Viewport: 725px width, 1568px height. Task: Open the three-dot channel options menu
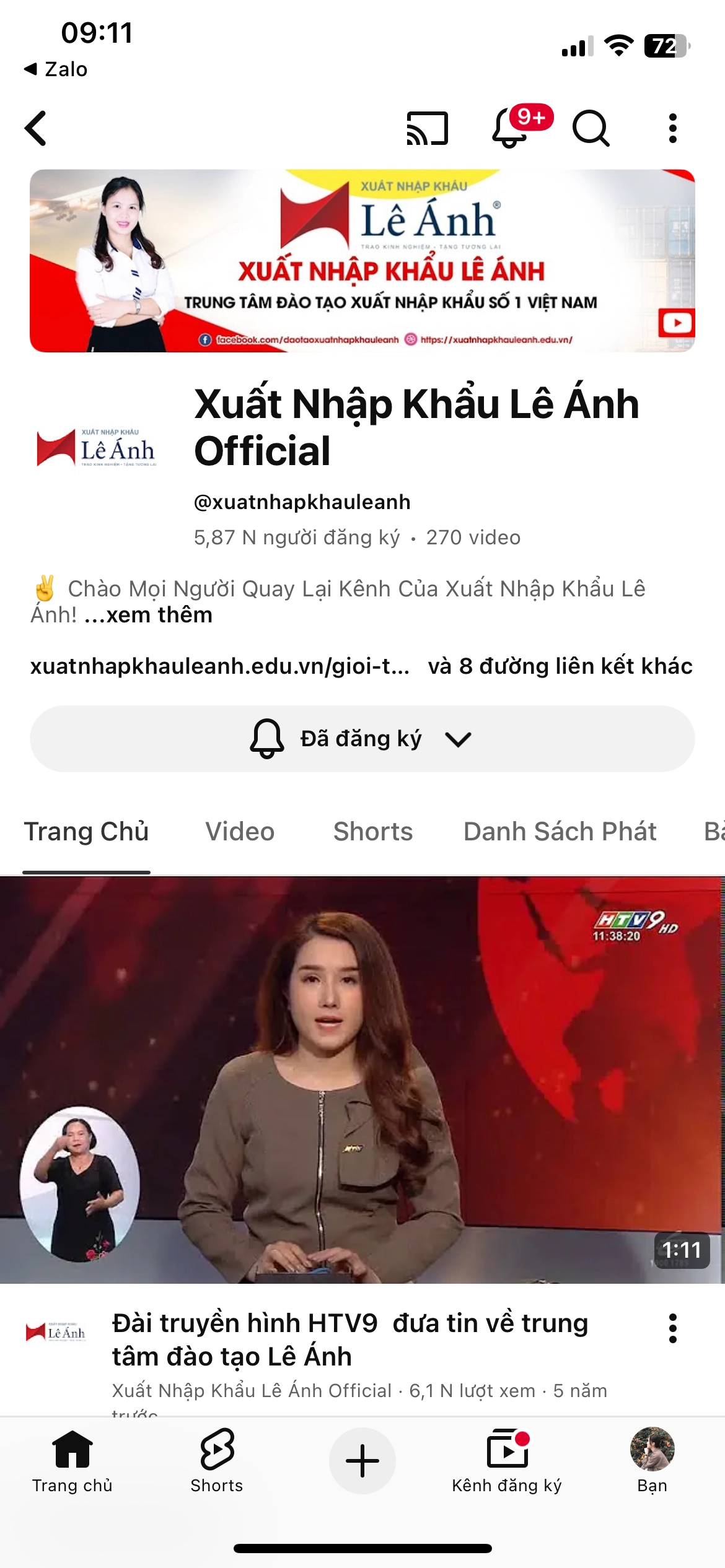click(671, 127)
